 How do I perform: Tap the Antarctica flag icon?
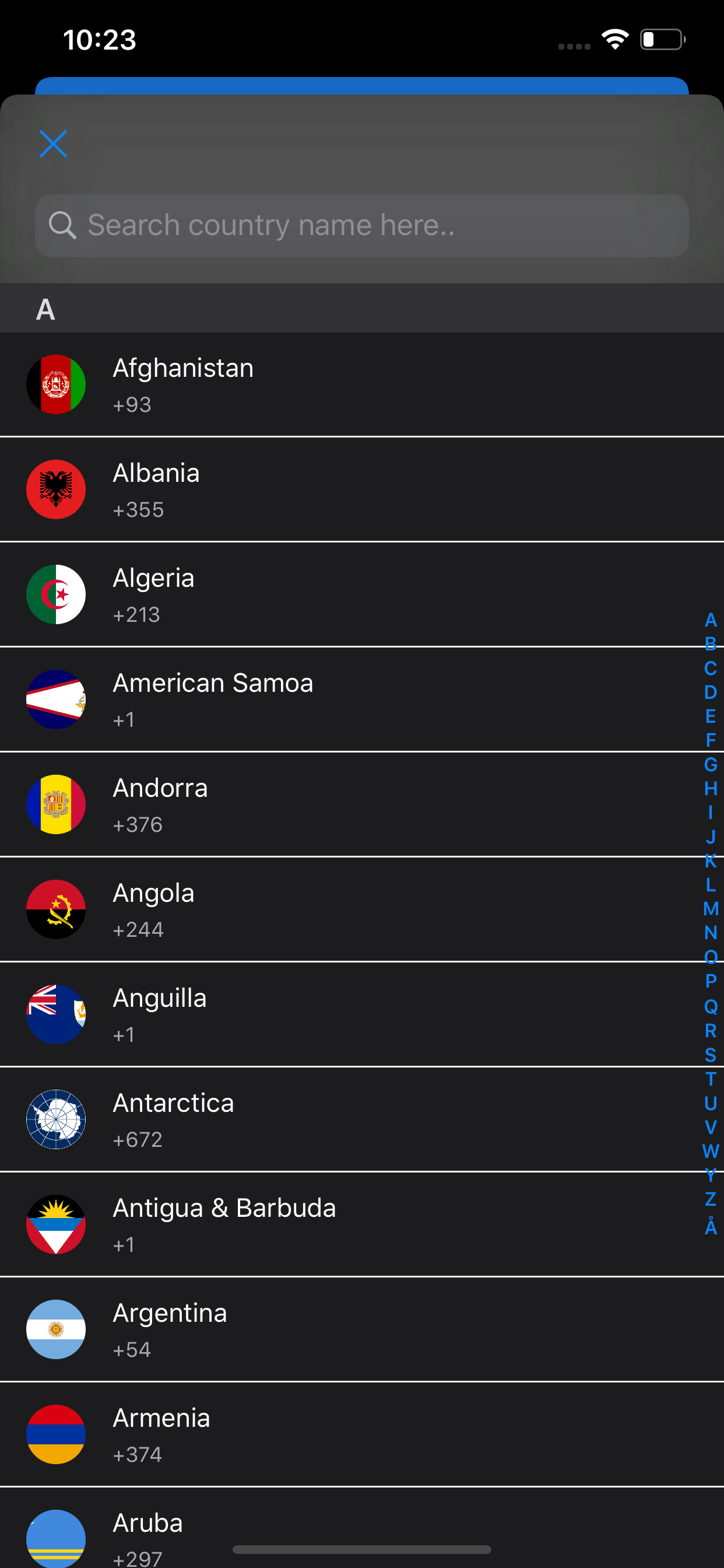click(x=55, y=1119)
